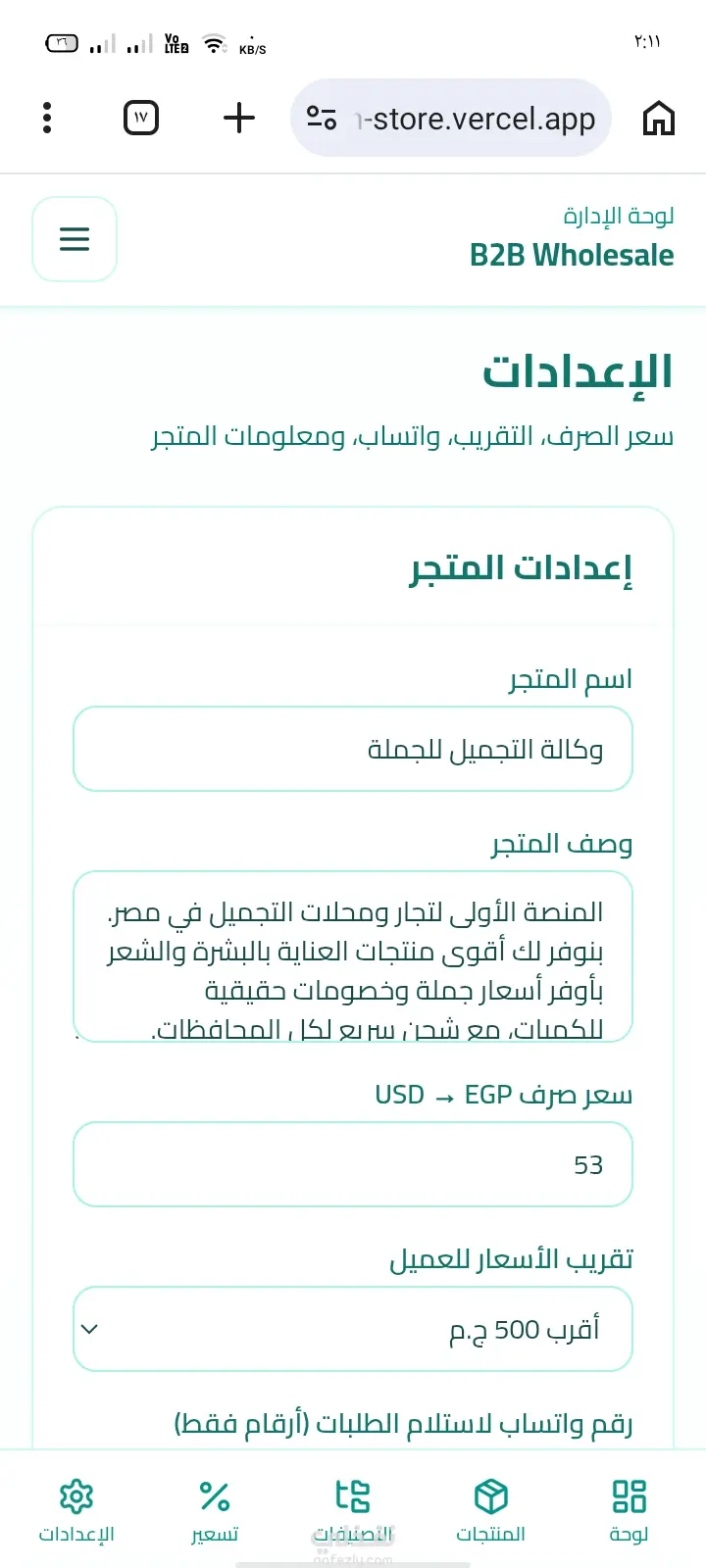Image resolution: width=706 pixels, height=1568 pixels.
Task: Tap the browser address bar
Action: coord(451,118)
